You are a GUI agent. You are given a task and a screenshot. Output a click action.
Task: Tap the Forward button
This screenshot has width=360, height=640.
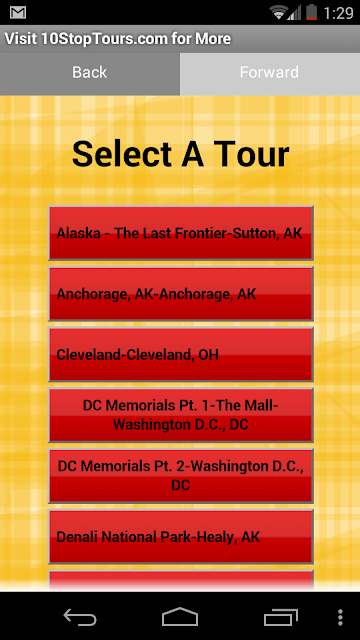(270, 73)
